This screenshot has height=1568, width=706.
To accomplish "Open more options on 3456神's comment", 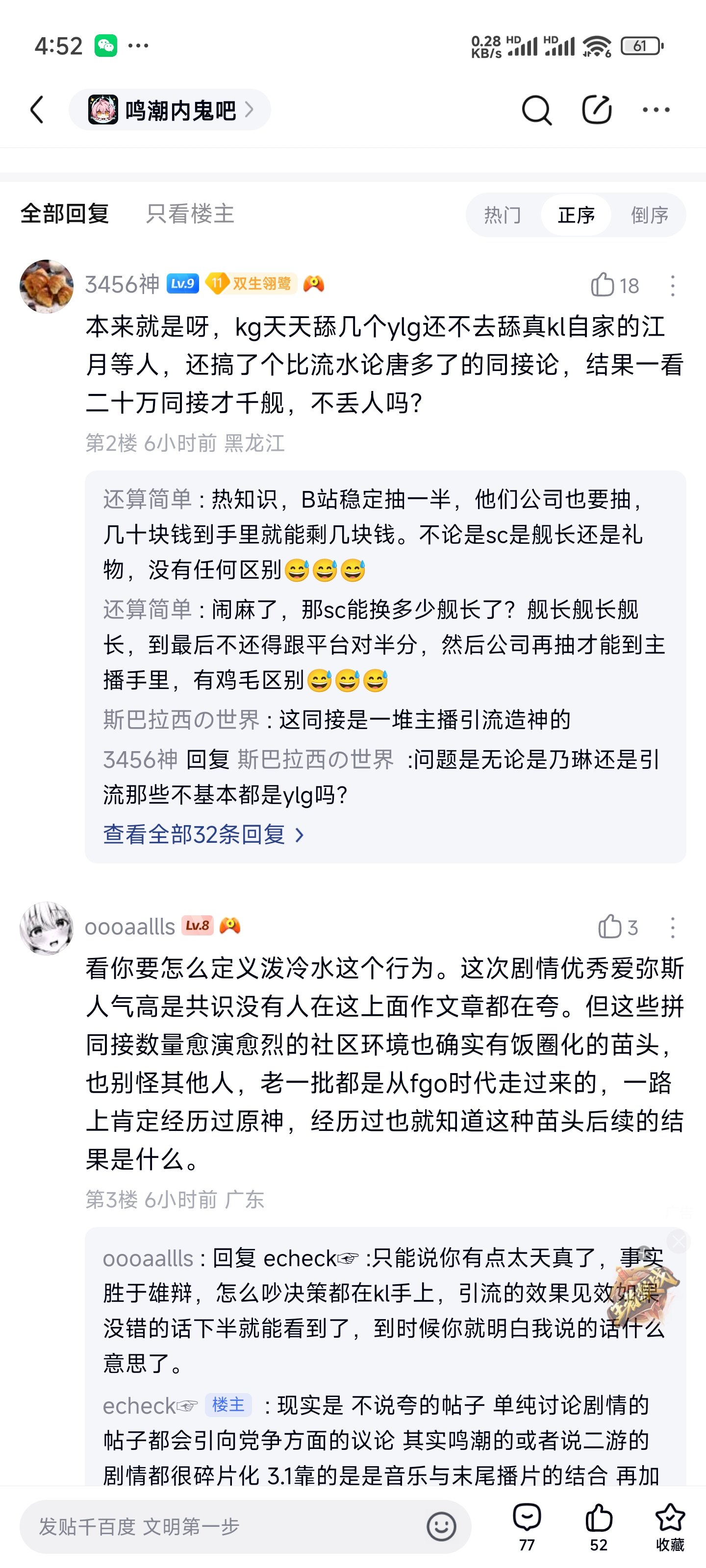I will point(673,286).
